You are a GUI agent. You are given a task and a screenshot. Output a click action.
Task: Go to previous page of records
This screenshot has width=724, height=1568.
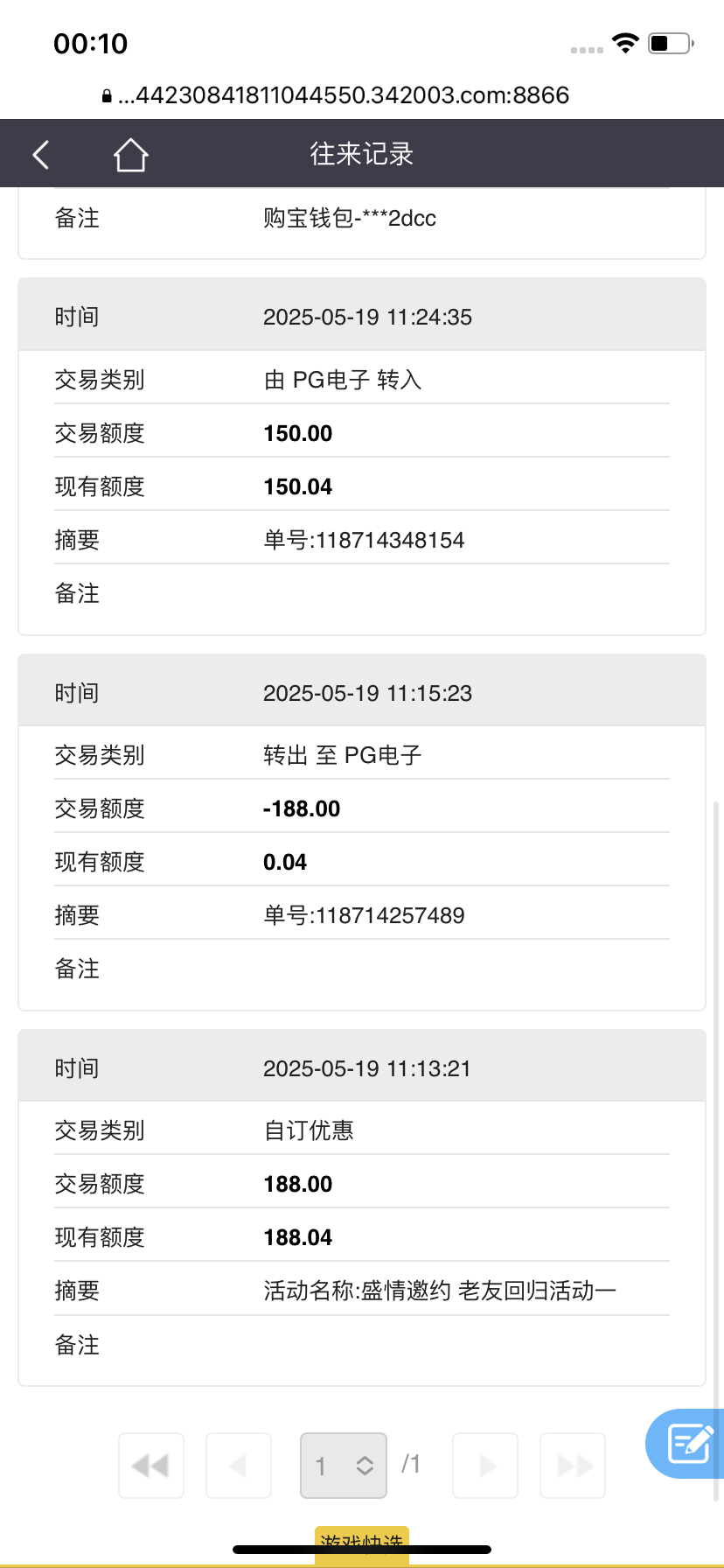[239, 1466]
